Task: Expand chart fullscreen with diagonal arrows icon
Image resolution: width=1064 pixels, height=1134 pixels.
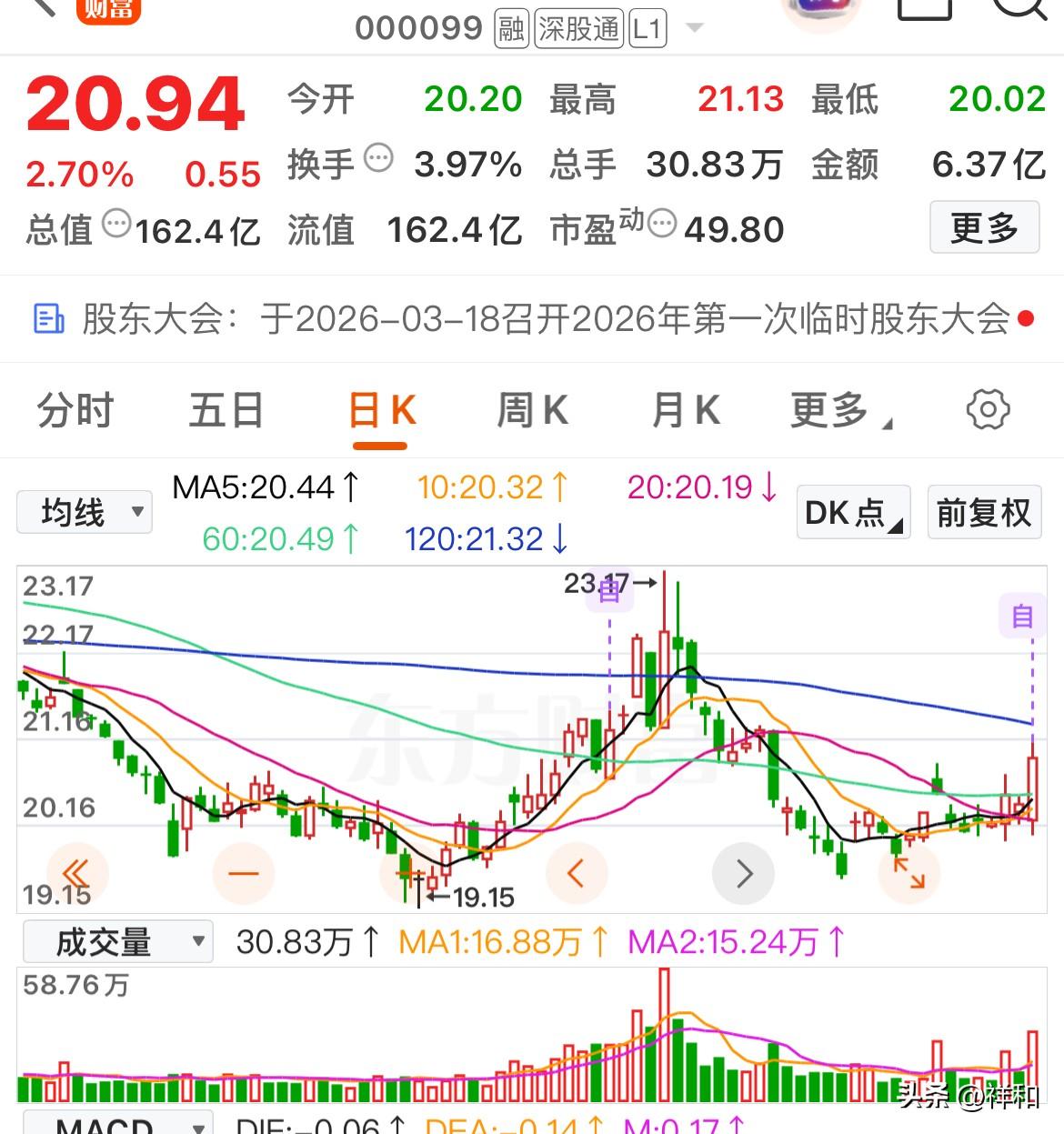Action: point(910,873)
